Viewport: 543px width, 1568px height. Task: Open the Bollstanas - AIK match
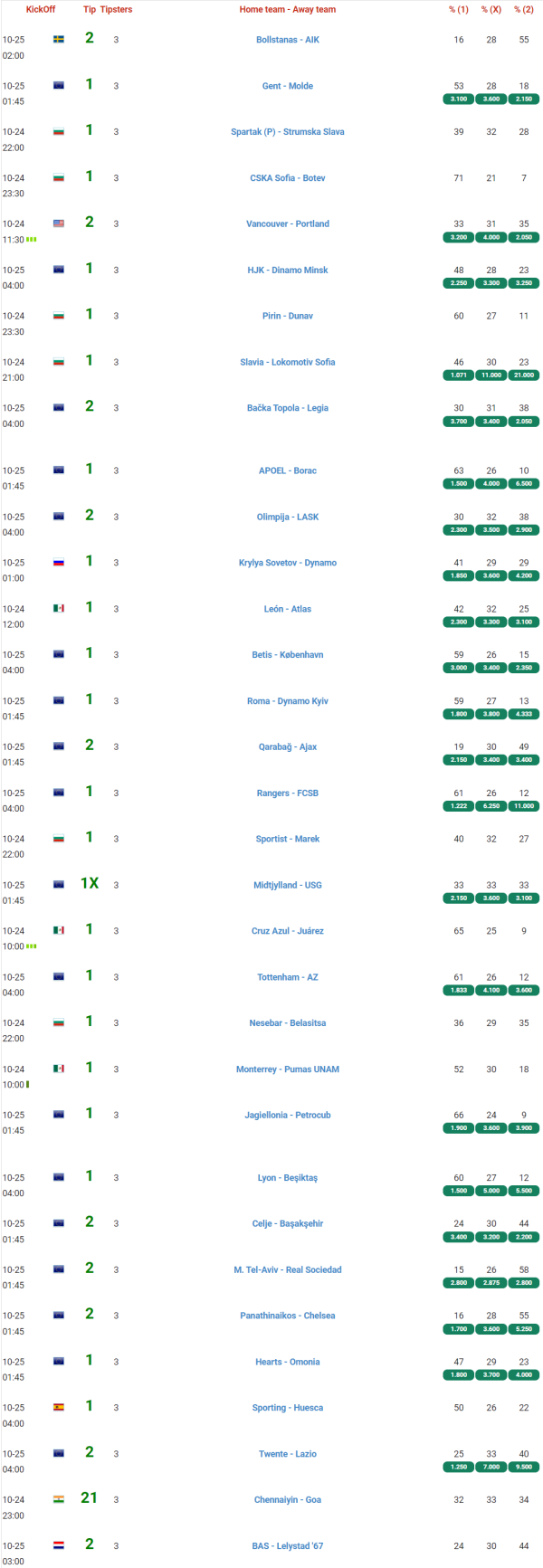(x=287, y=40)
